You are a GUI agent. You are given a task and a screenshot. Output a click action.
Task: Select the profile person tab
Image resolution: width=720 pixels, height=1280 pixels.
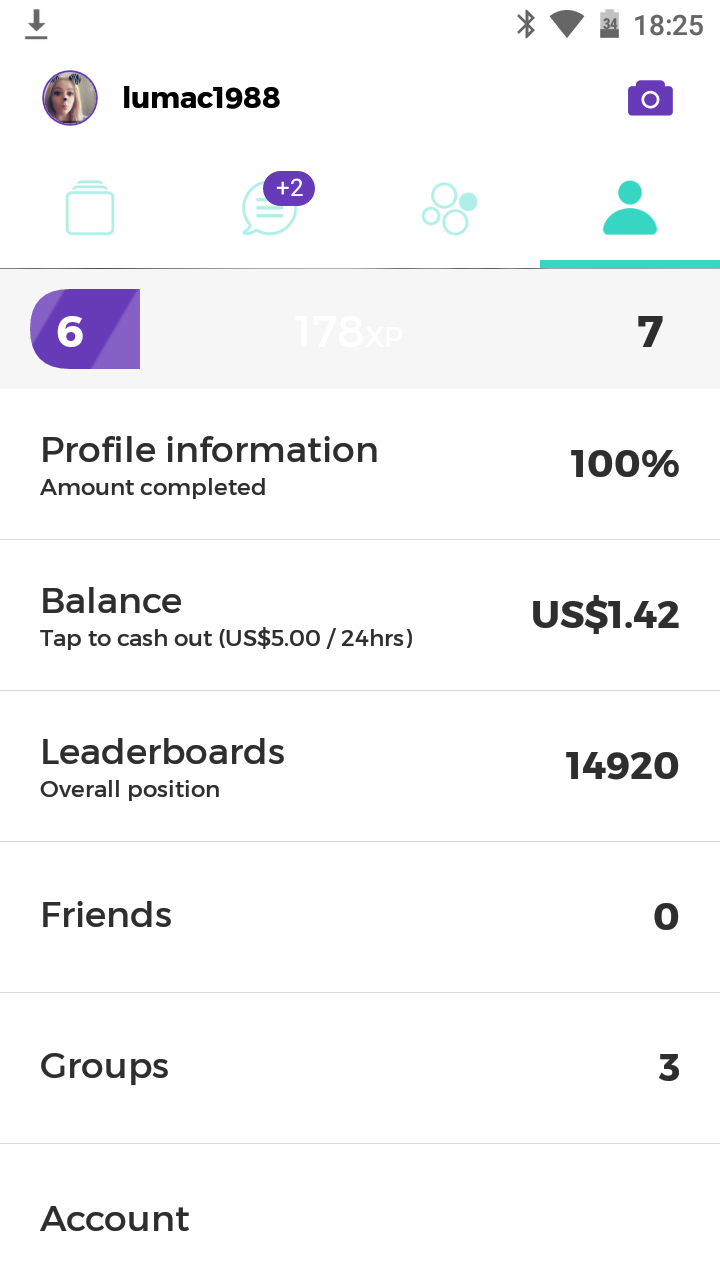pyautogui.click(x=630, y=208)
